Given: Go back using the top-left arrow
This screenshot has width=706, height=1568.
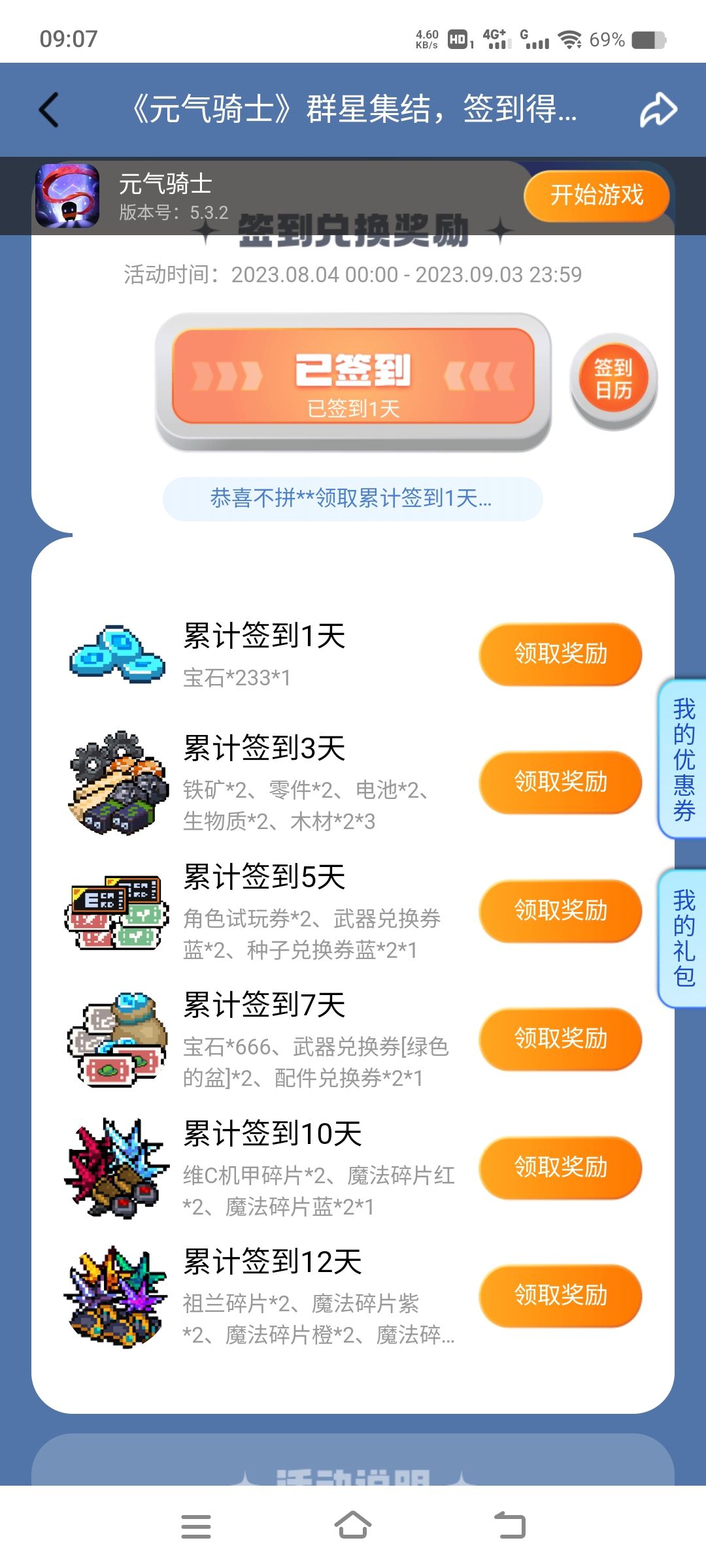Looking at the screenshot, I should [50, 110].
